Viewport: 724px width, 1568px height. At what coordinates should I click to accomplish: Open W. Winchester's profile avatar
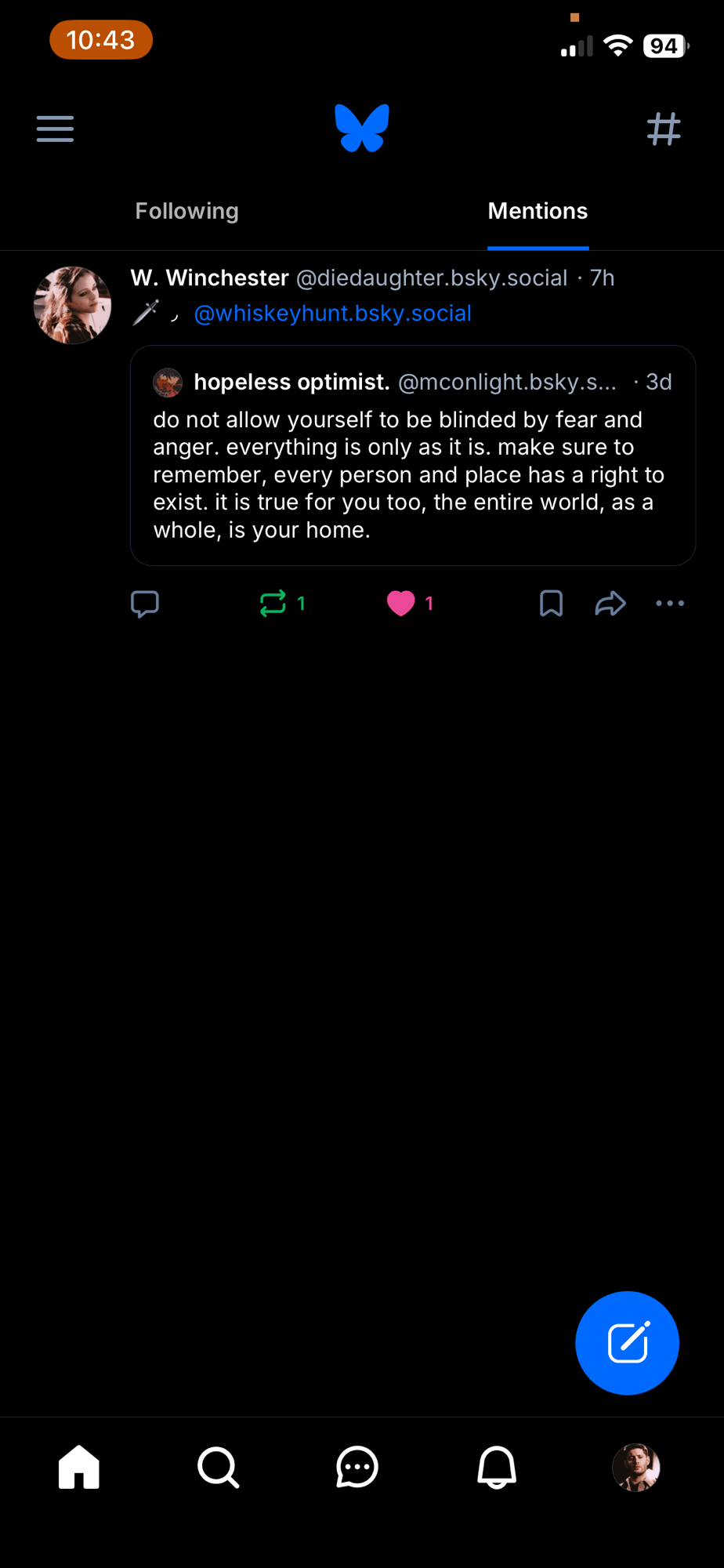tap(73, 305)
